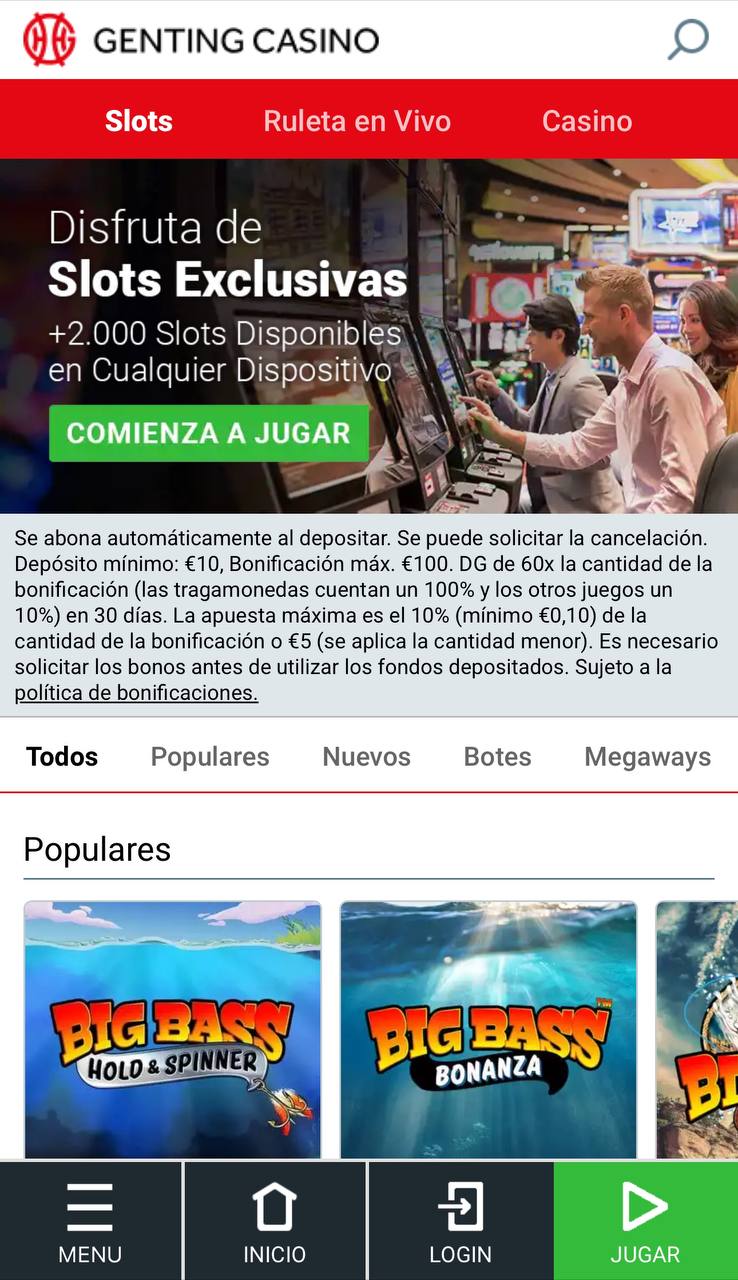Tap the Login button
The width and height of the screenshot is (738, 1280).
(460, 1221)
